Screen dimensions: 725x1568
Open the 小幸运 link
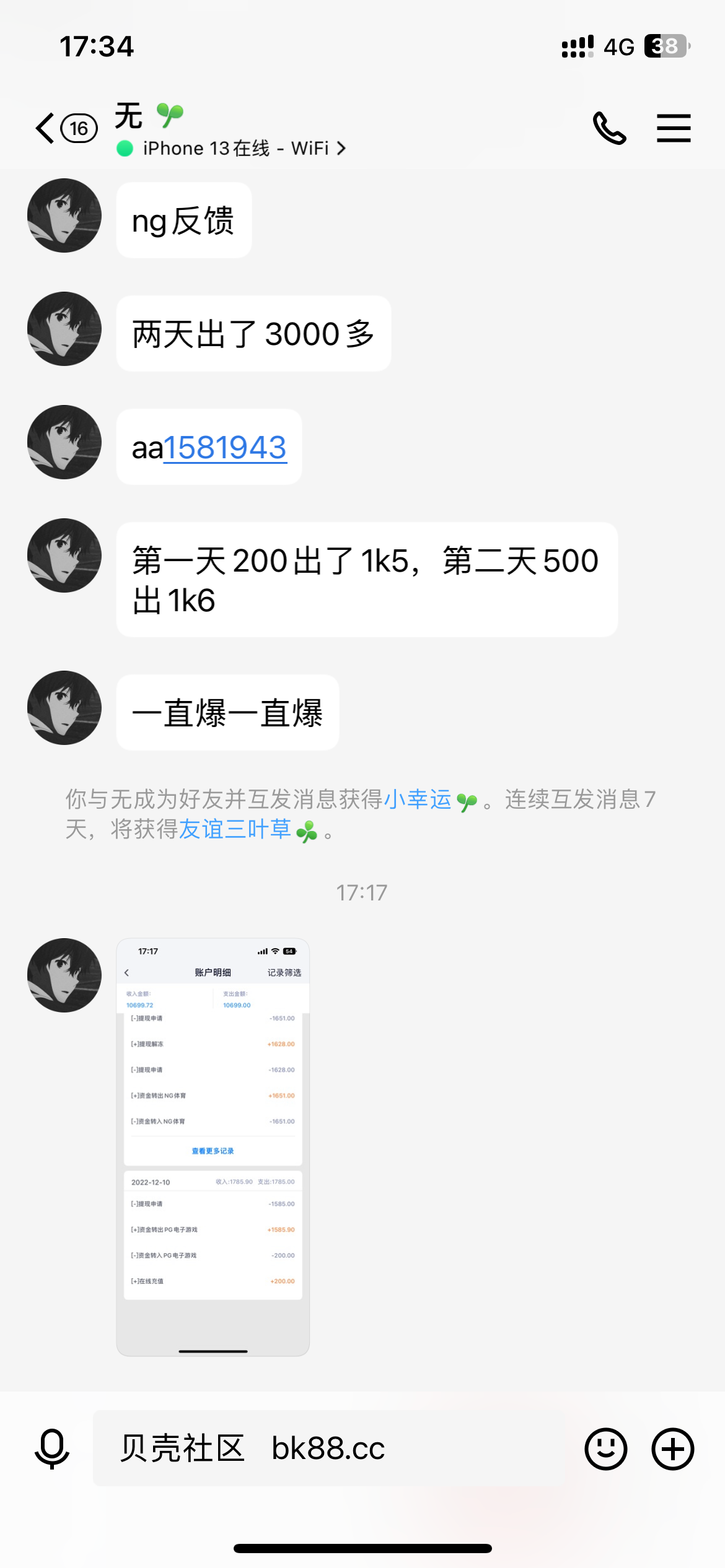click(x=418, y=799)
